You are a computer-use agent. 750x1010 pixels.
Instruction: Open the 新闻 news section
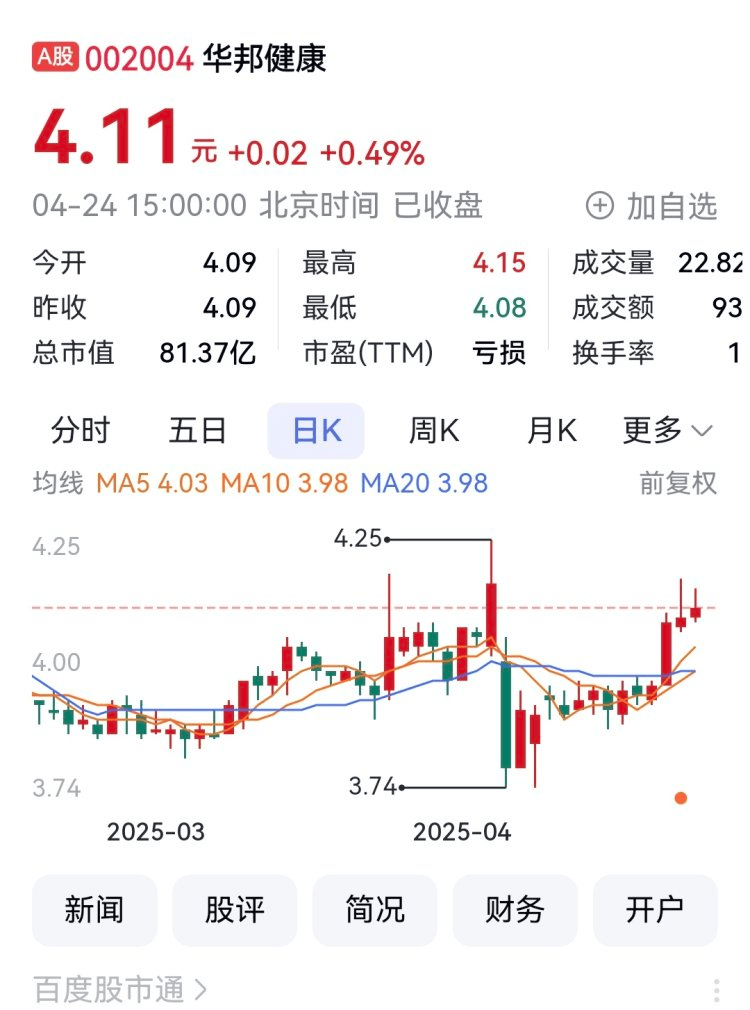(x=95, y=910)
